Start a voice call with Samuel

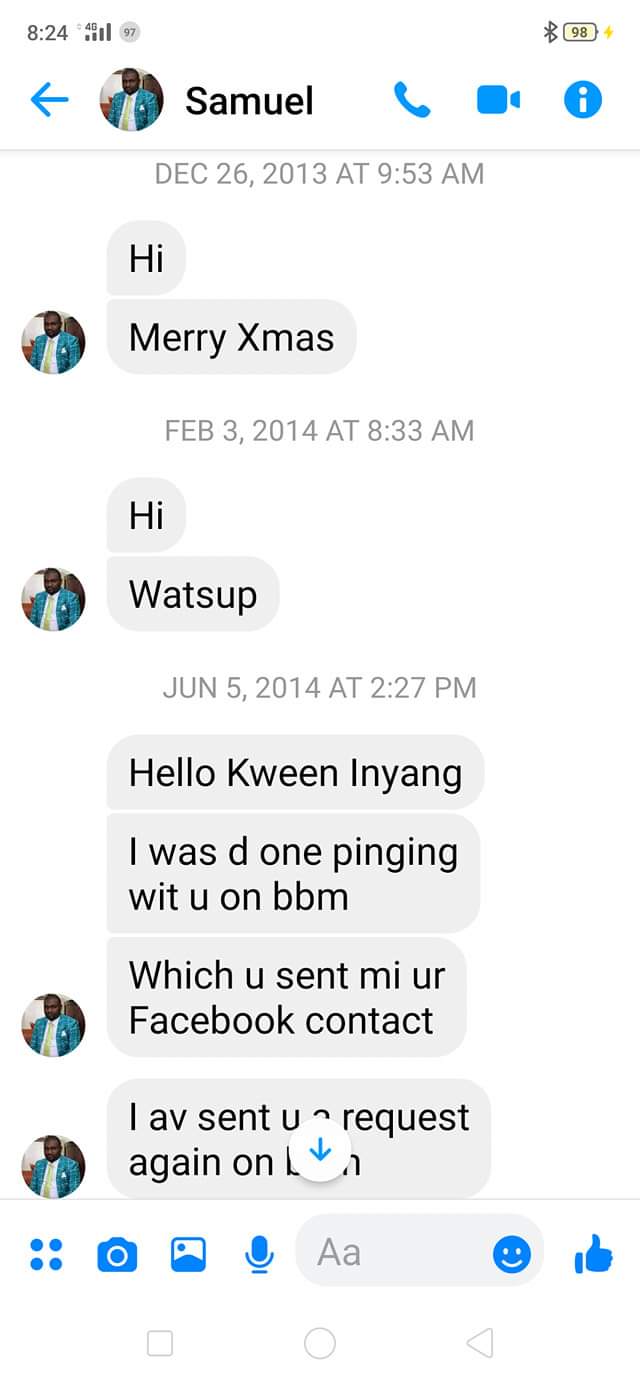click(x=412, y=100)
